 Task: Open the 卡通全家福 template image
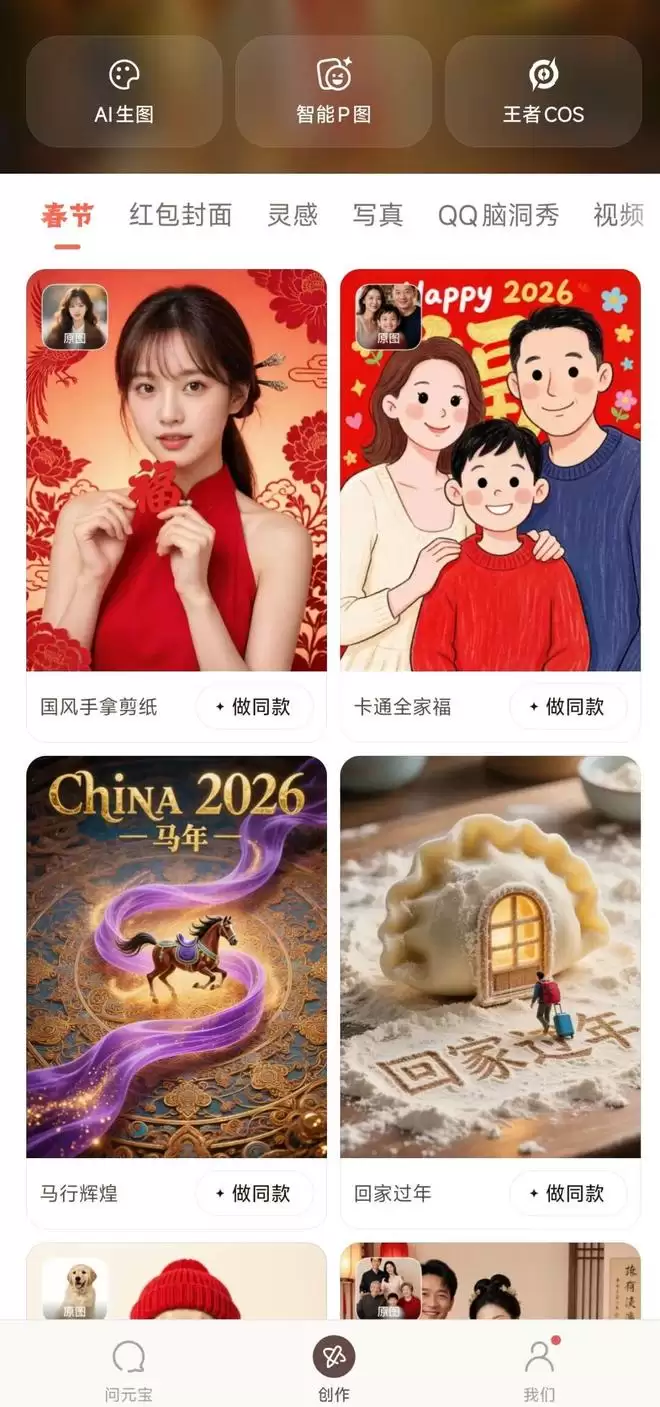pos(490,470)
